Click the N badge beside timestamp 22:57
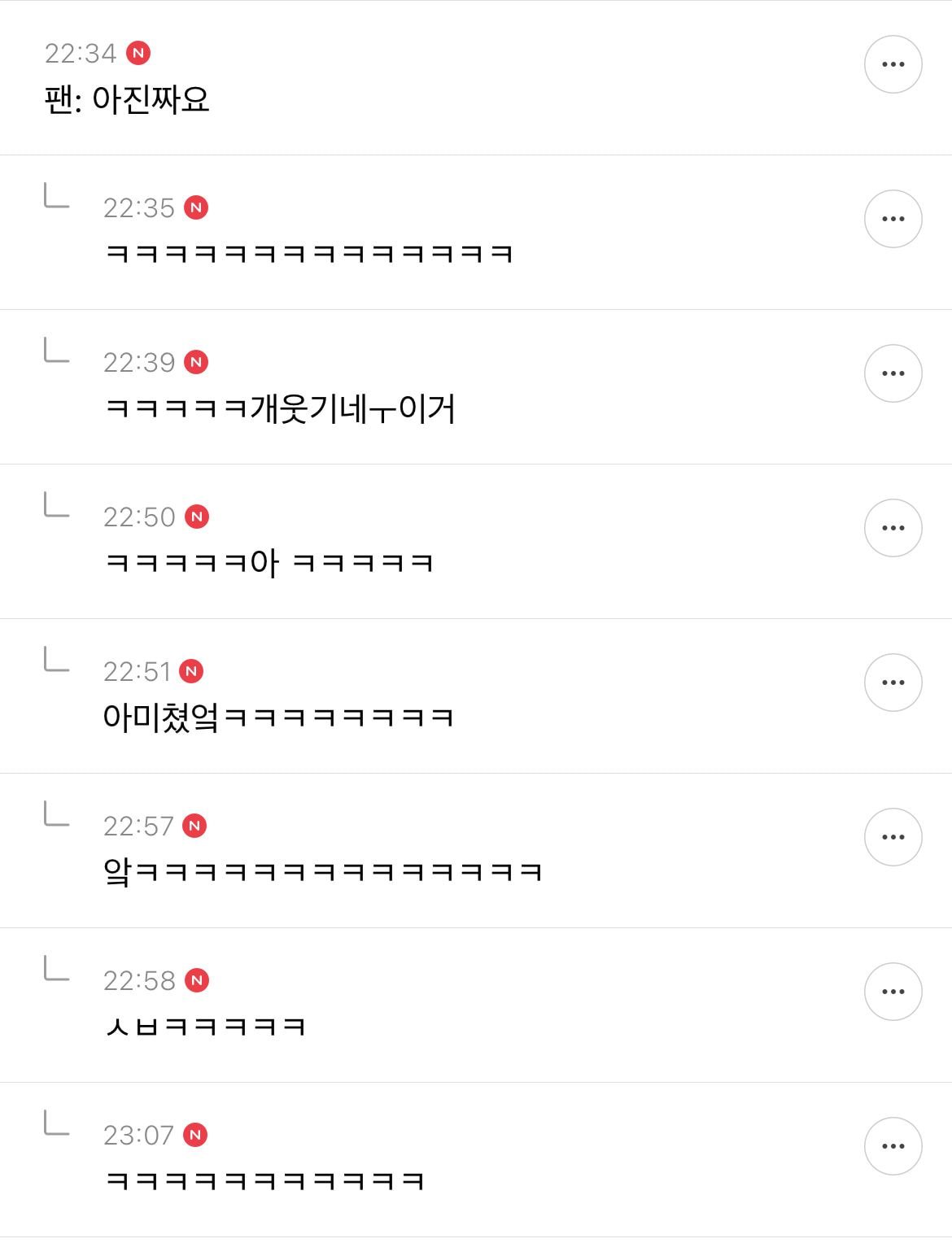The image size is (952, 1243). [195, 825]
